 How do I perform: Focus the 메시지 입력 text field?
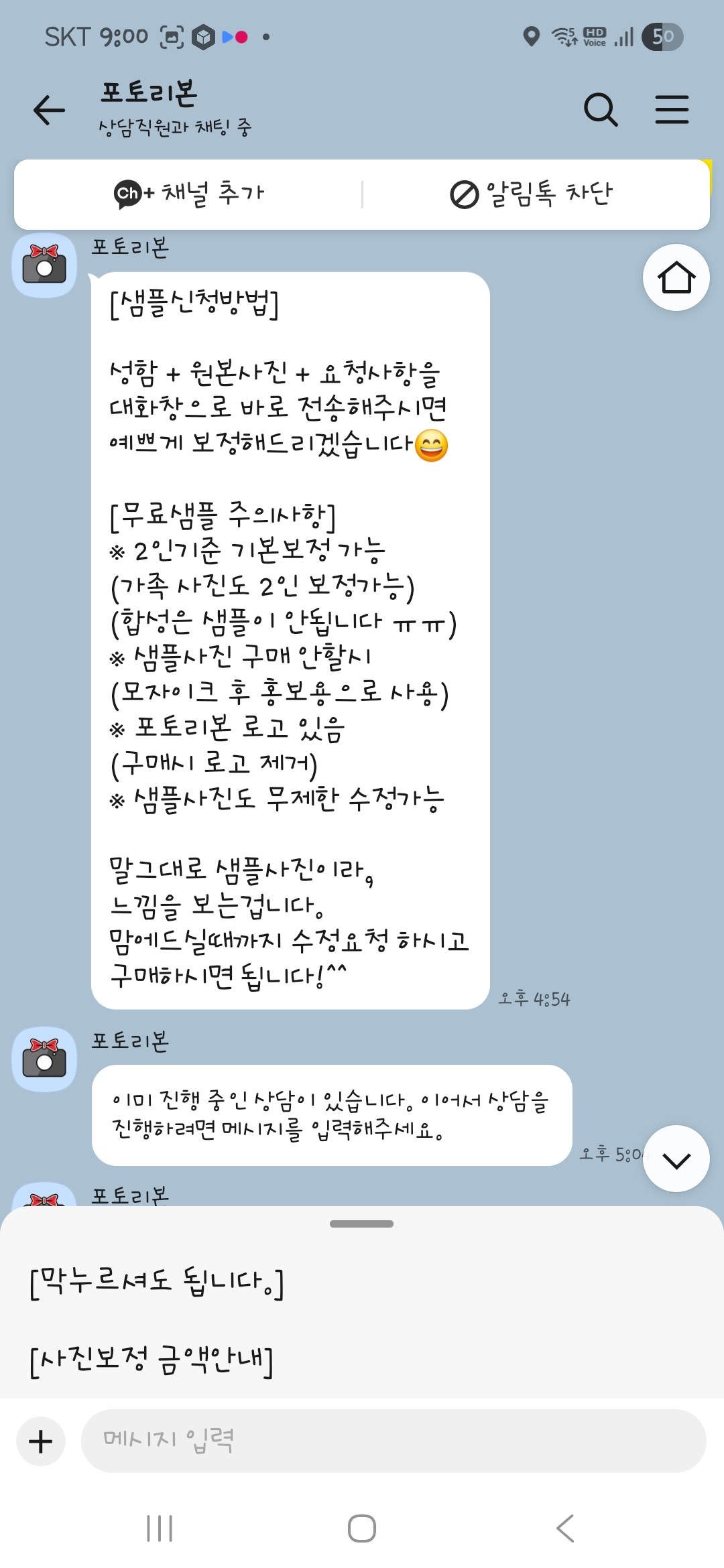click(394, 1441)
